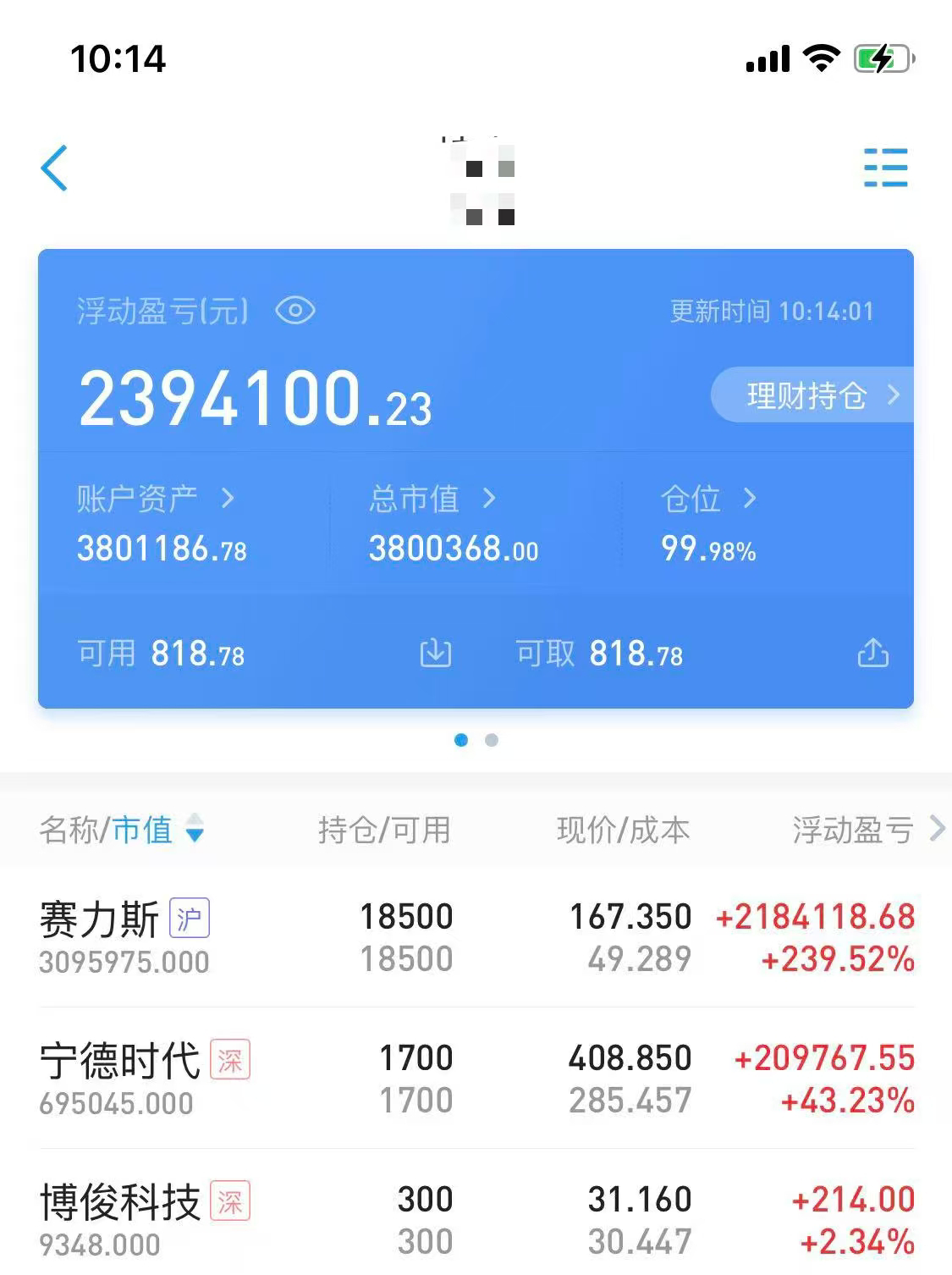The image size is (952, 1275).
Task: Open the list menu icon at top right
Action: [x=885, y=168]
